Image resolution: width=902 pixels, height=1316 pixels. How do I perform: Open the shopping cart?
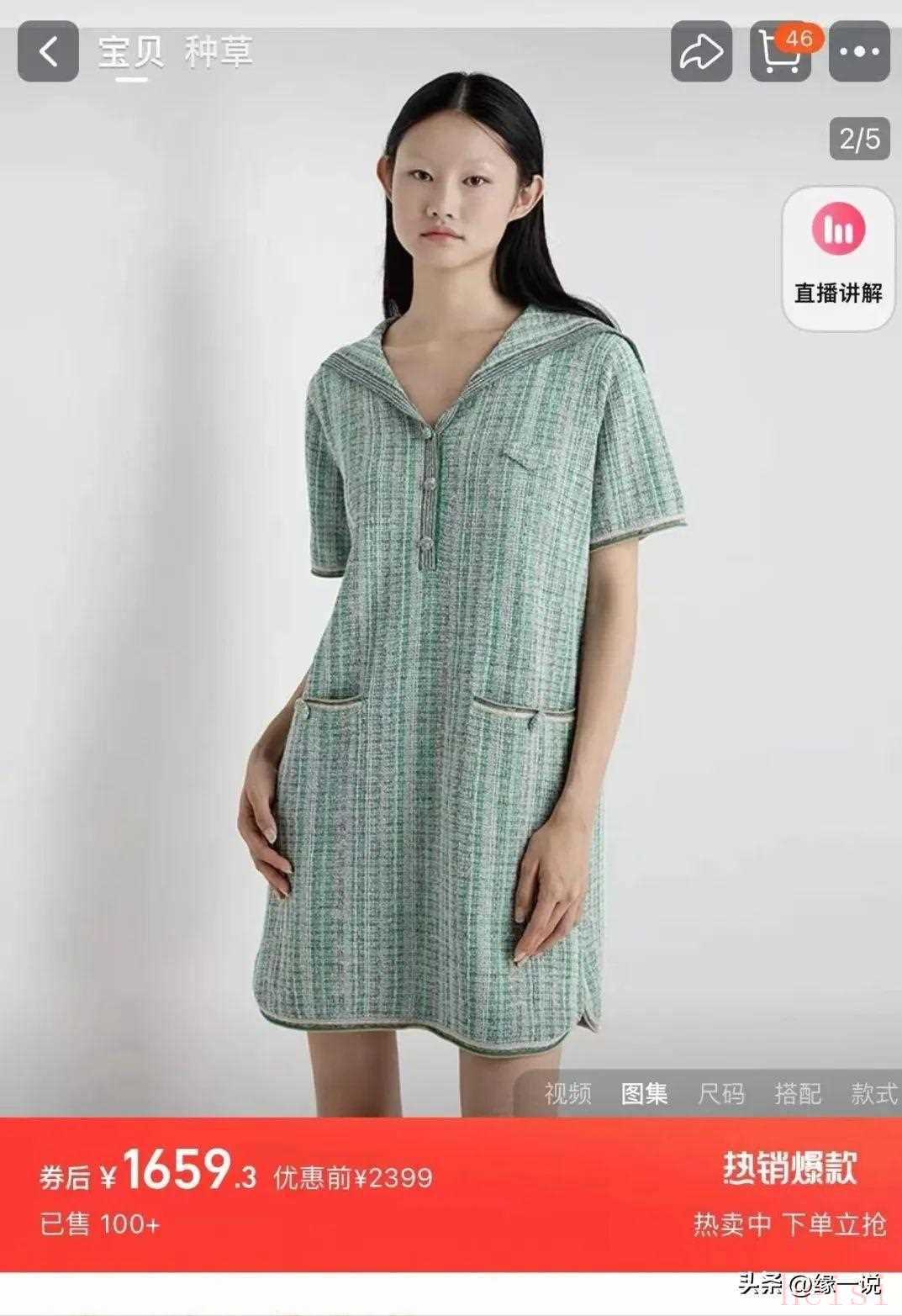[x=780, y=52]
